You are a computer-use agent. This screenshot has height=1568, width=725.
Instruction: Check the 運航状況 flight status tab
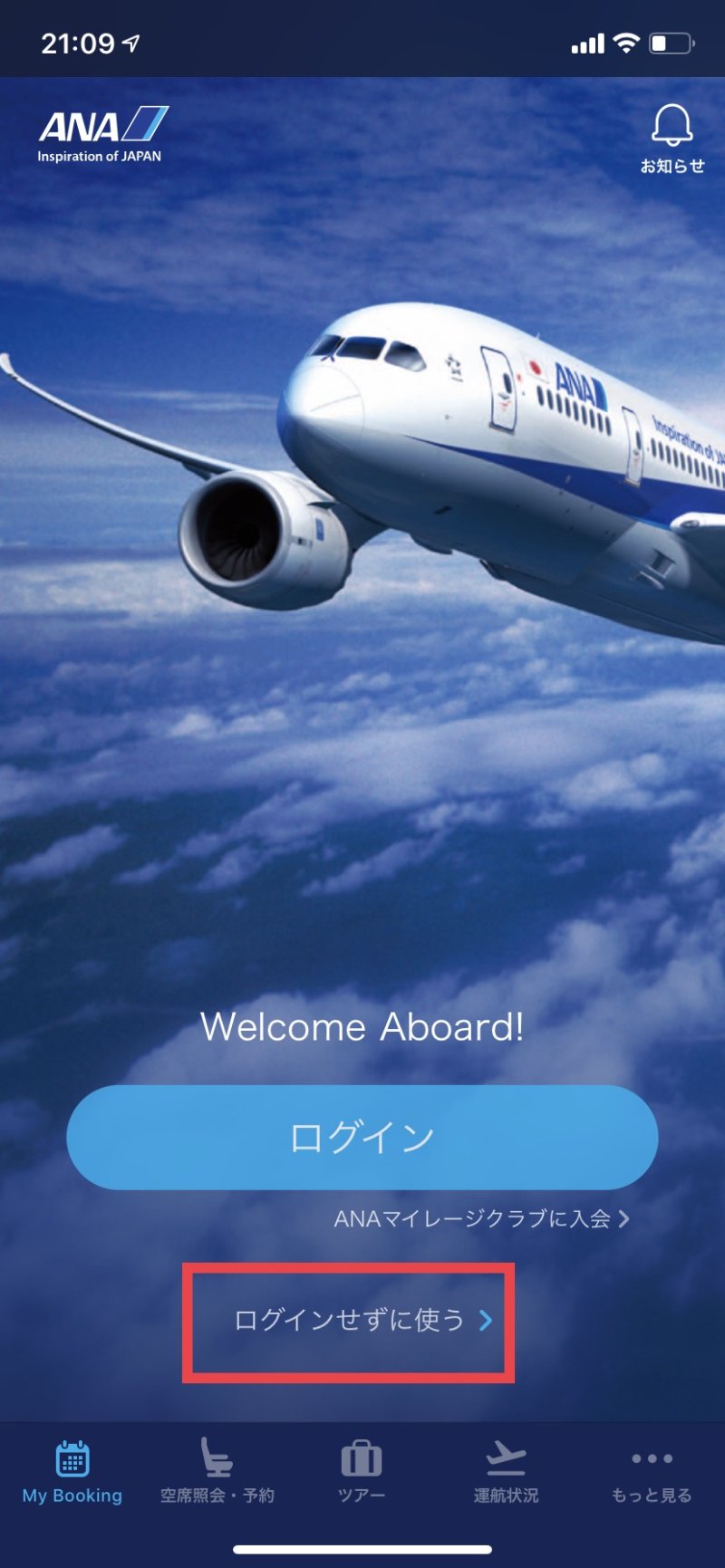[x=506, y=1472]
